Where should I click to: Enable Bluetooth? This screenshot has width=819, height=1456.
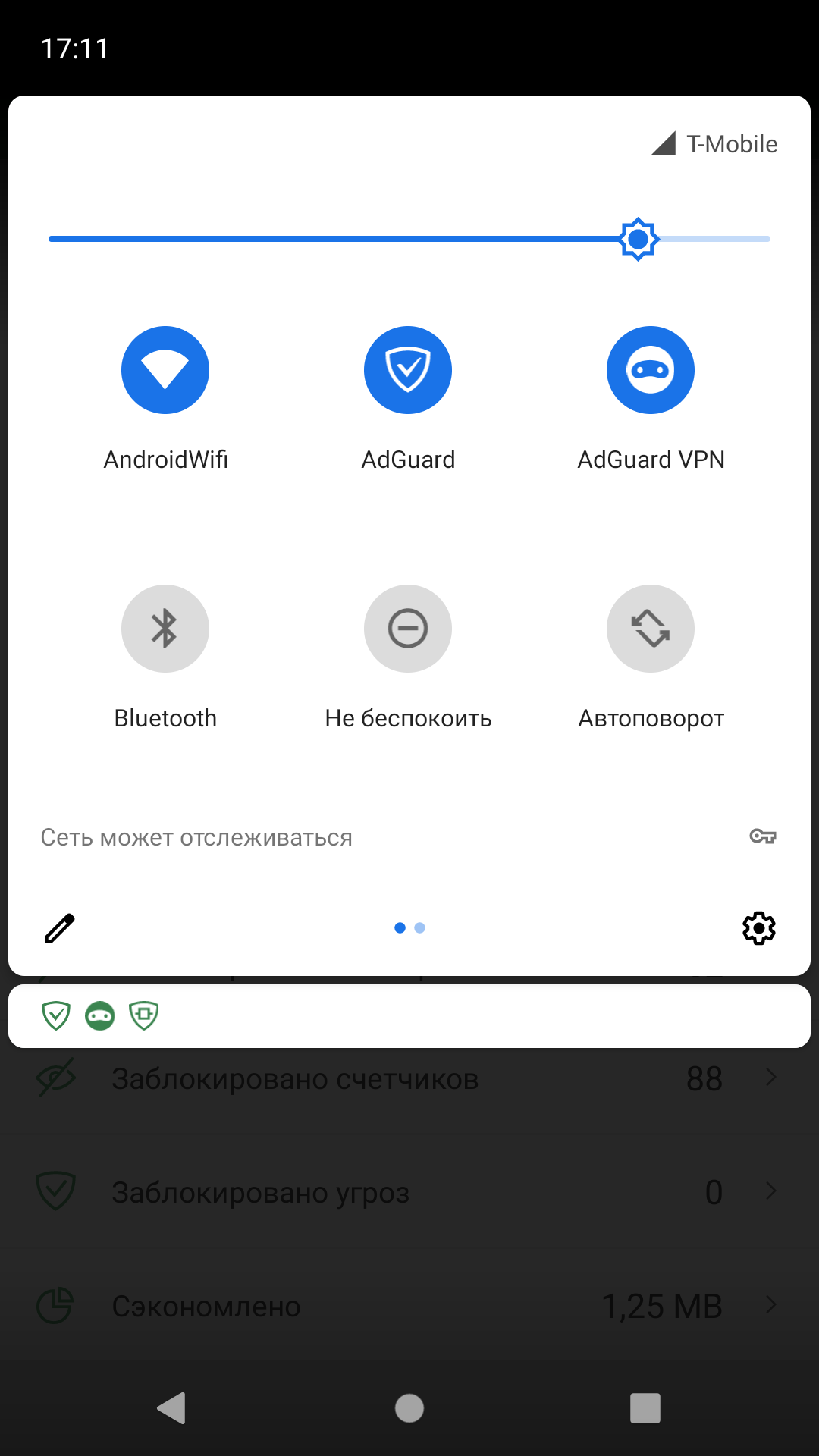tap(165, 629)
